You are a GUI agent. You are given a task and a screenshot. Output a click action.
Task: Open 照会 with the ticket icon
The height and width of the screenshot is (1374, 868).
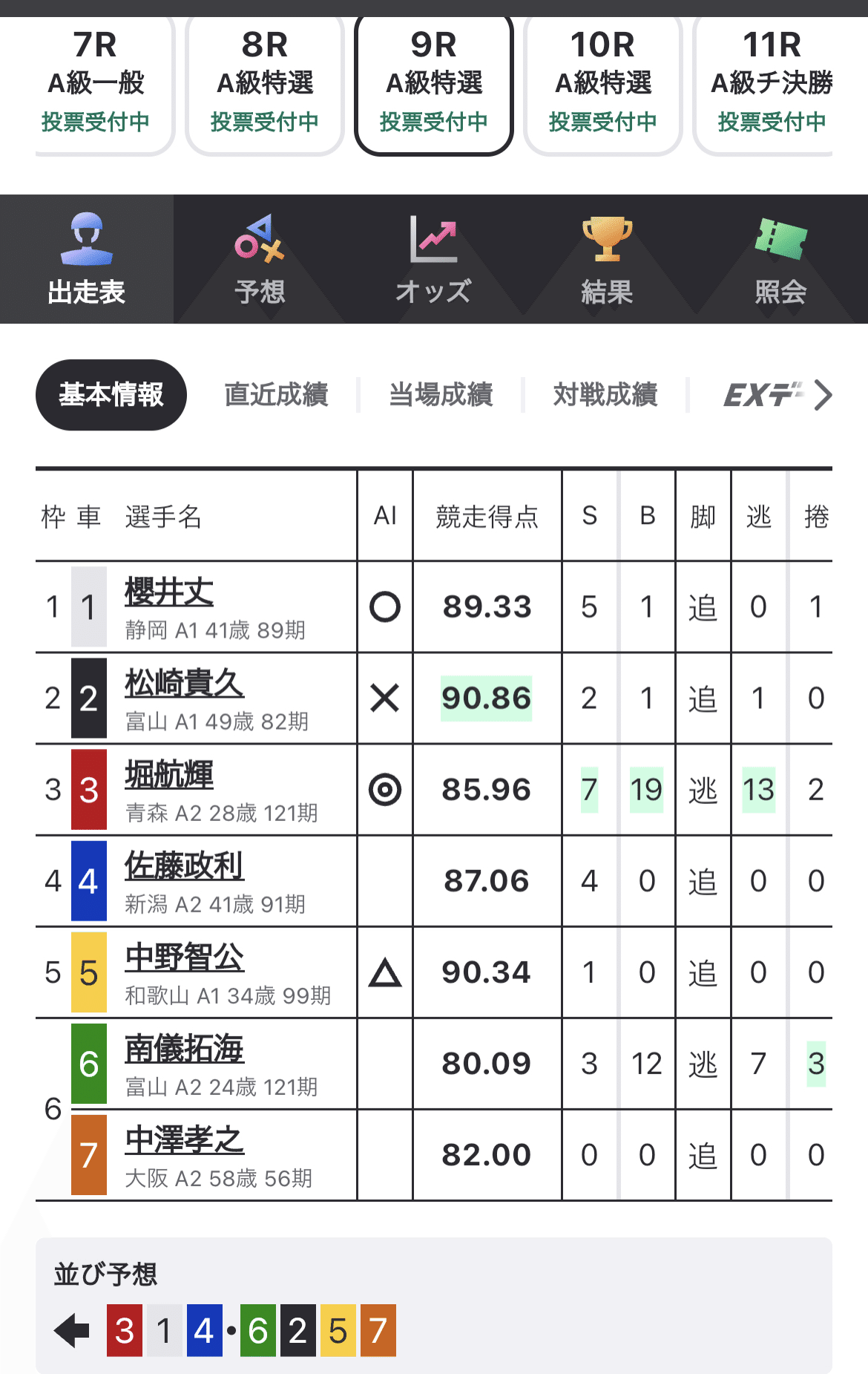click(x=781, y=258)
